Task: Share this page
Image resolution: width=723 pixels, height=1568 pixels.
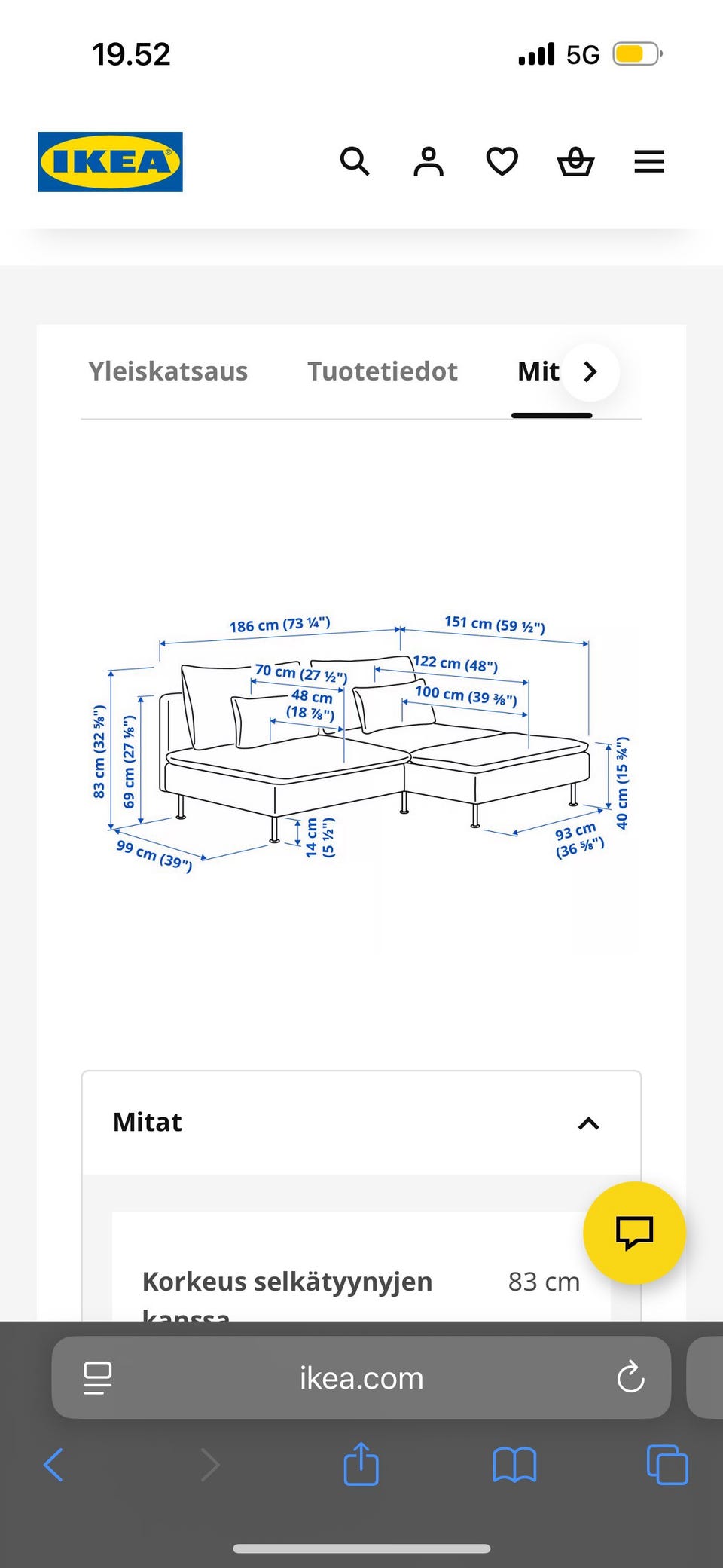Action: (x=361, y=1463)
